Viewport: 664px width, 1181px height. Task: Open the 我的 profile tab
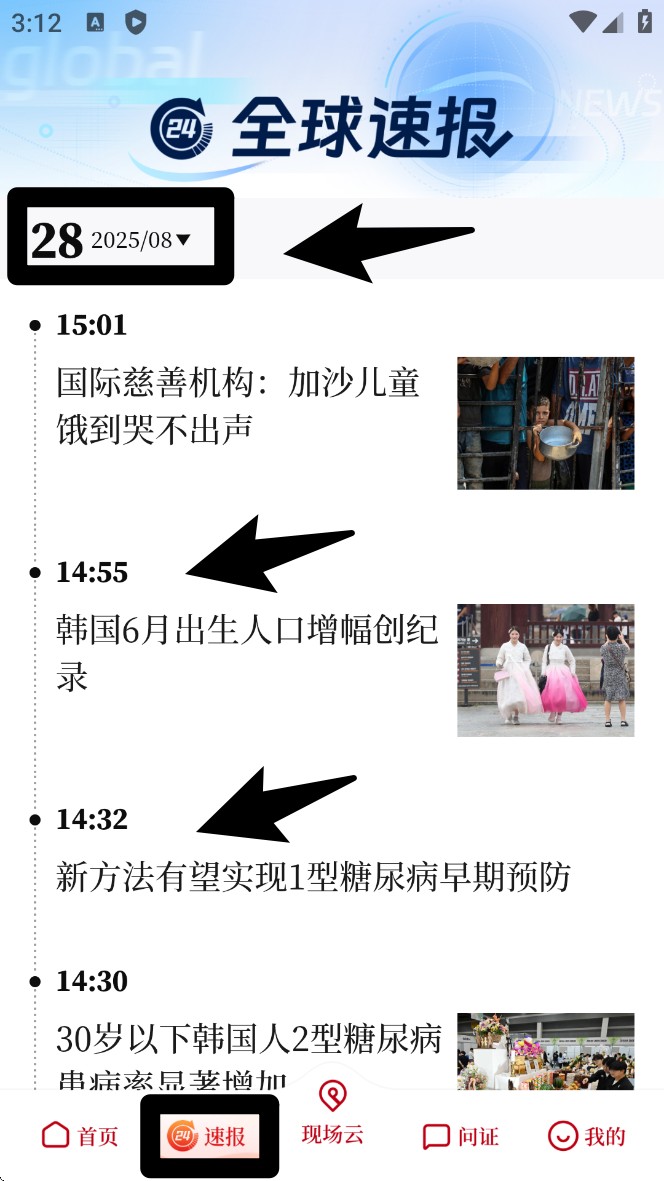(587, 1136)
